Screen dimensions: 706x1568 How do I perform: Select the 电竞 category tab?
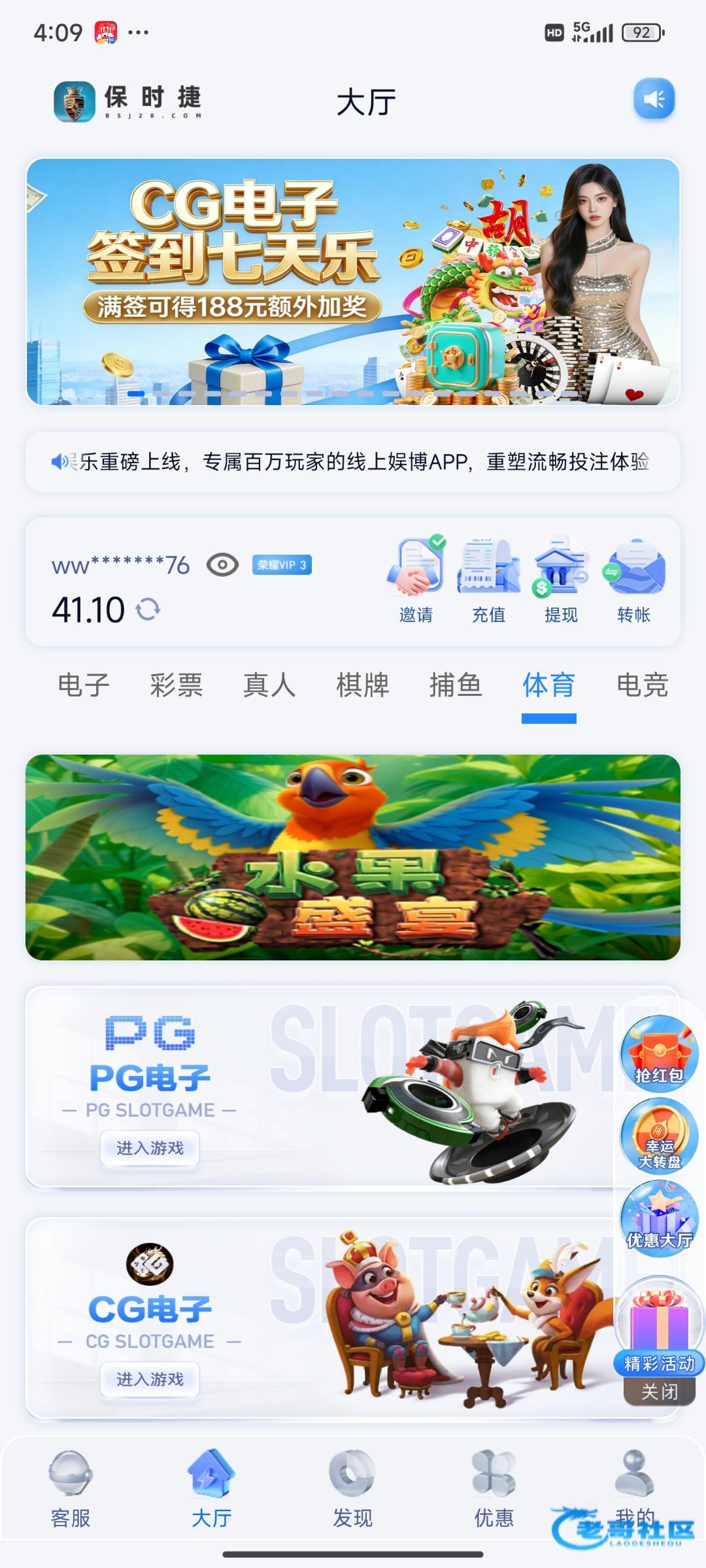click(x=642, y=685)
